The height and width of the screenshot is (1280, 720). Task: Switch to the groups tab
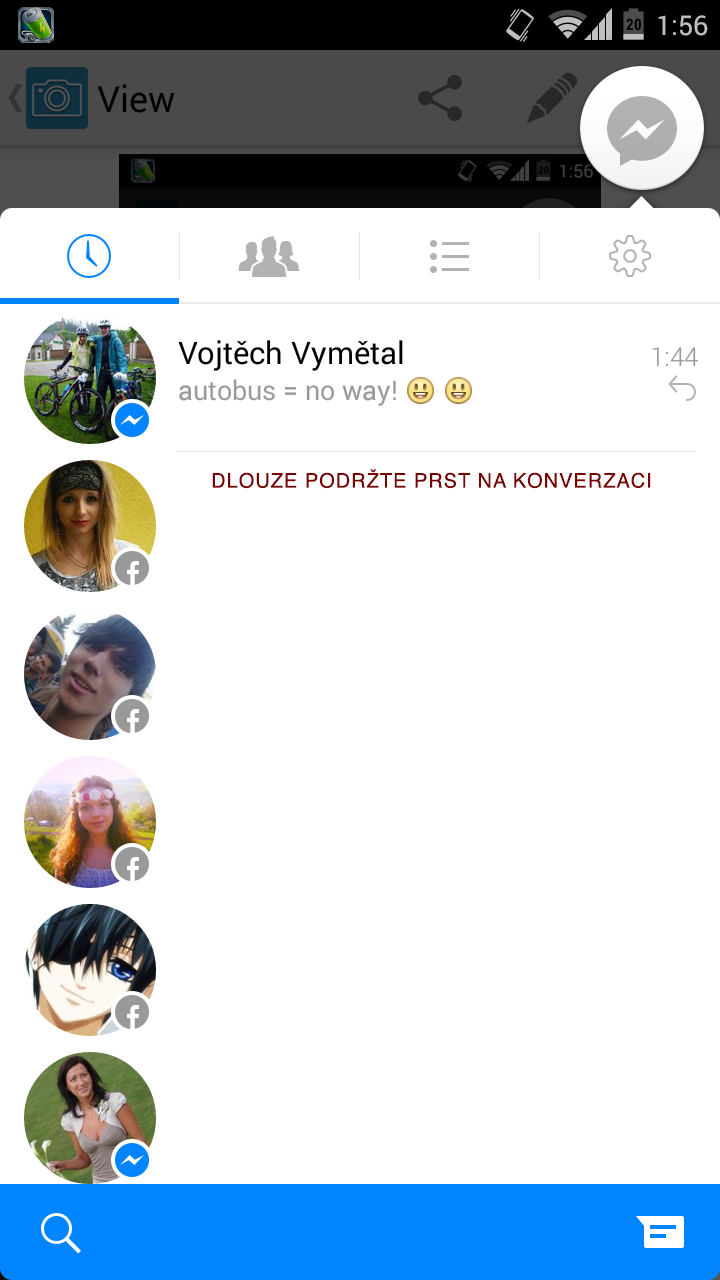269,257
